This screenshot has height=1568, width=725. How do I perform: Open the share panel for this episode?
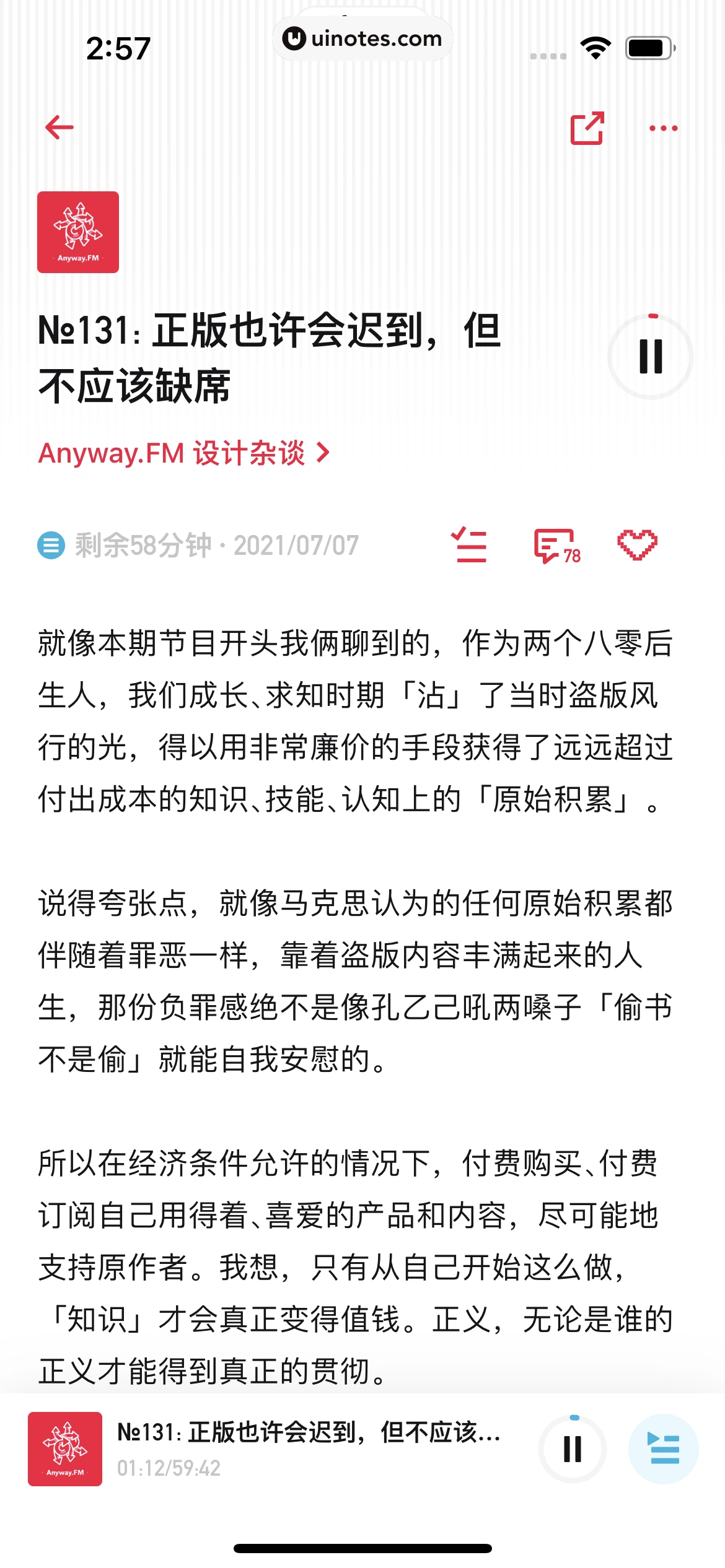(x=586, y=127)
